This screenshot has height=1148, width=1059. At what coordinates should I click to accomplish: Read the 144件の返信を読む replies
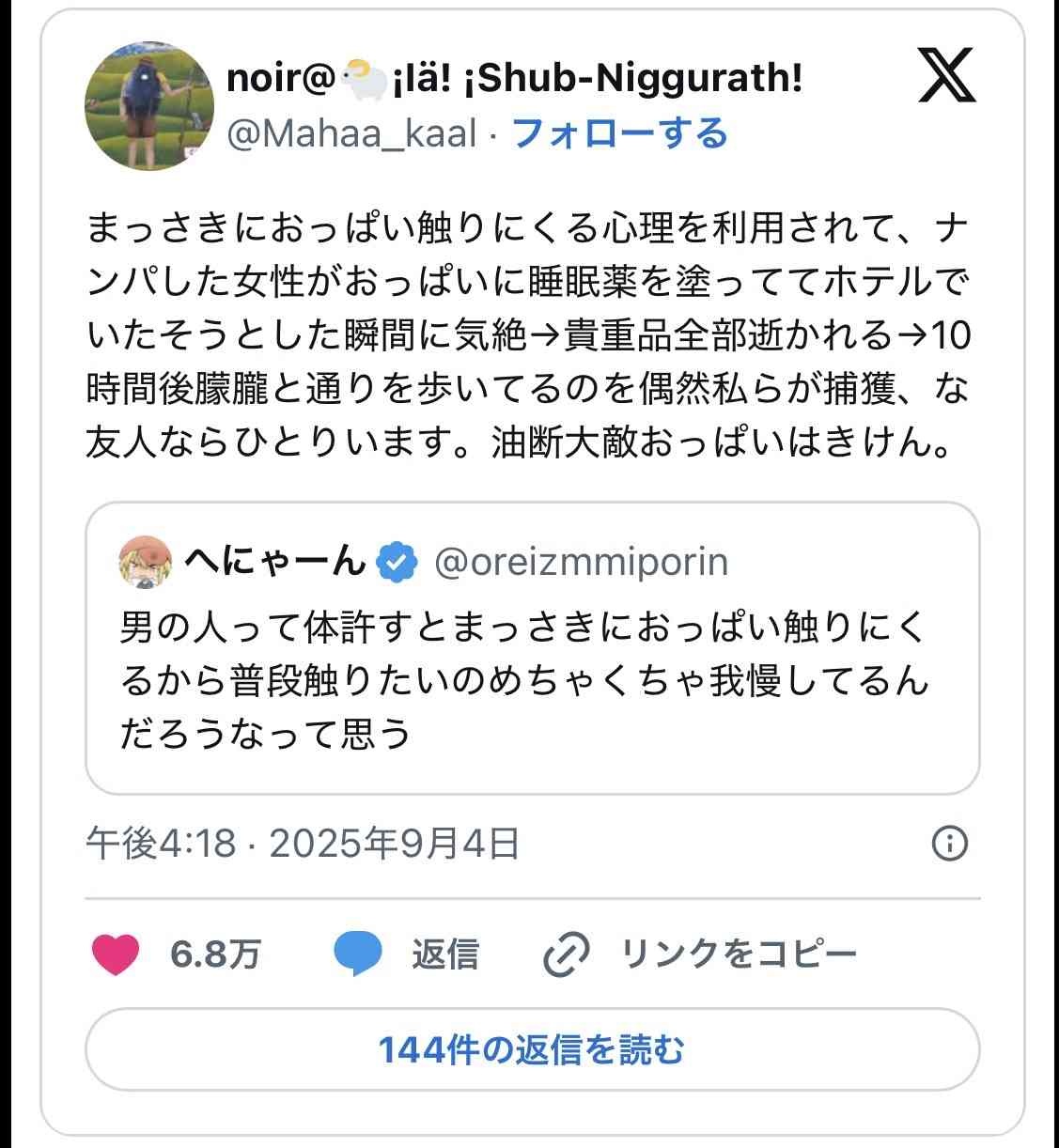532,1049
